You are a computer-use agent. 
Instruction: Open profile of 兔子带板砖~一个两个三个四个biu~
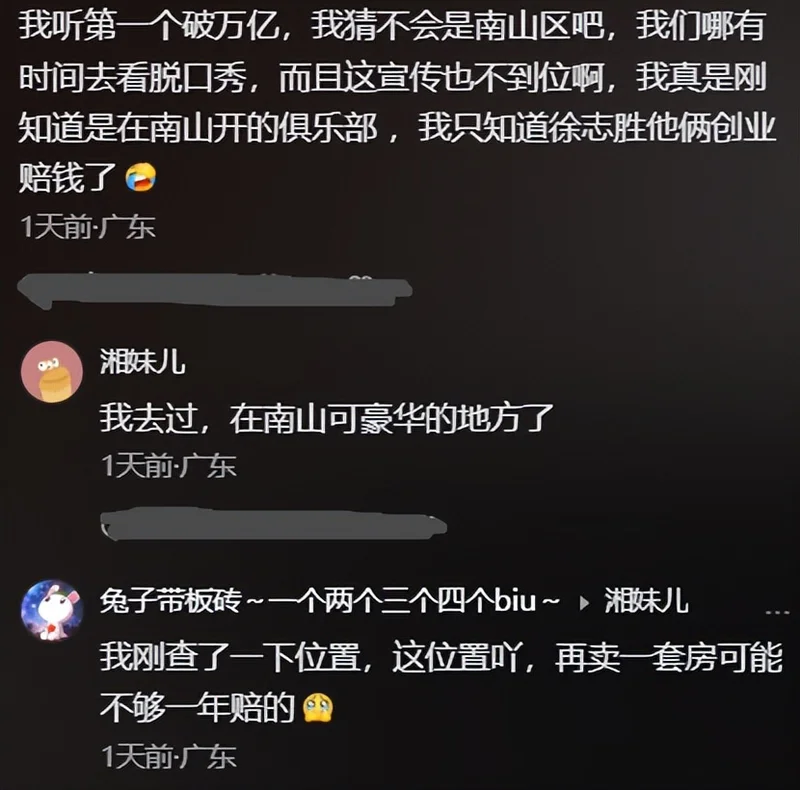(331, 600)
